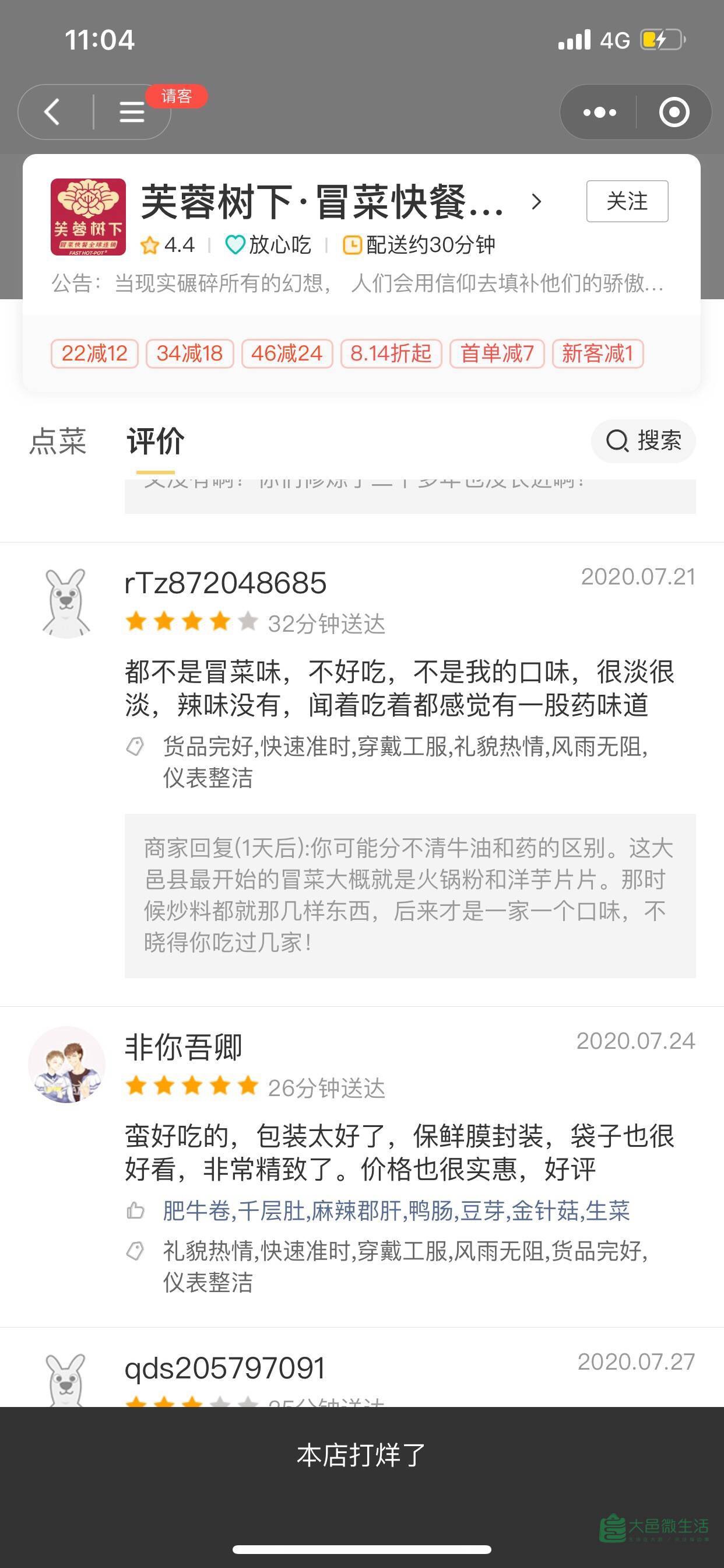View the 首单减7 promotion tag
The width and height of the screenshot is (724, 1568).
497,353
